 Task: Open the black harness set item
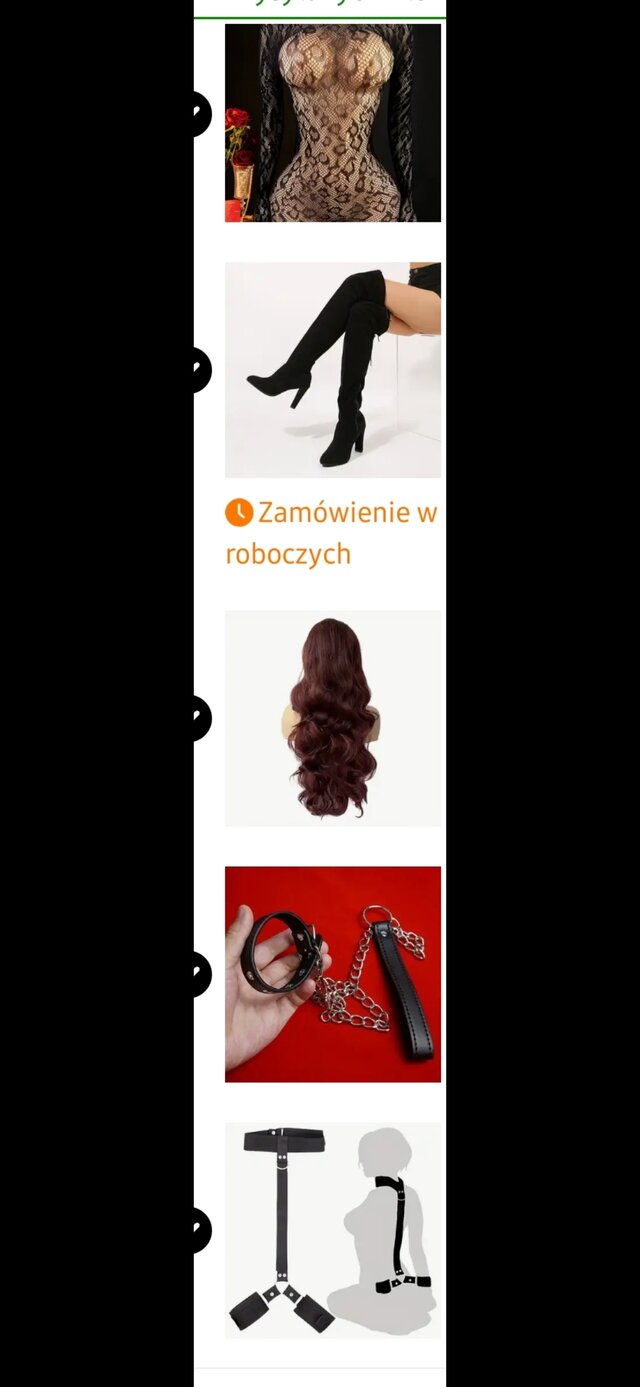pos(332,1229)
